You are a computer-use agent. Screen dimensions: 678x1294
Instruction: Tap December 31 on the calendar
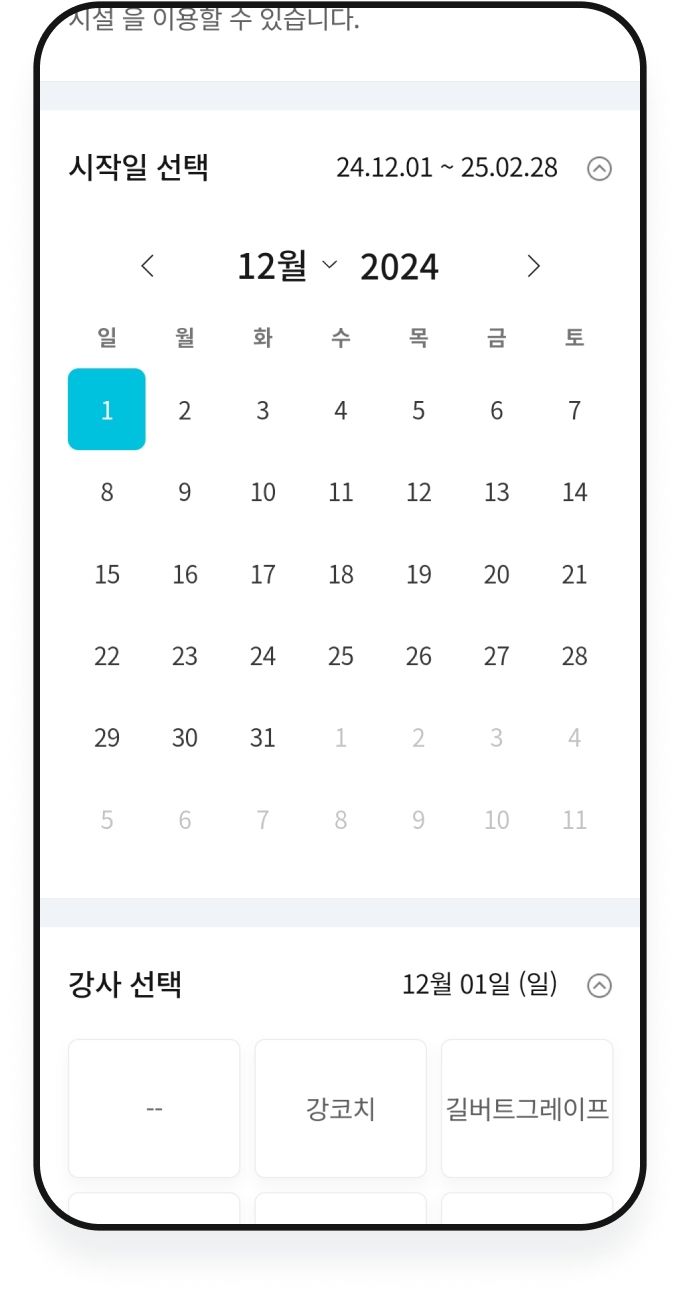[263, 738]
